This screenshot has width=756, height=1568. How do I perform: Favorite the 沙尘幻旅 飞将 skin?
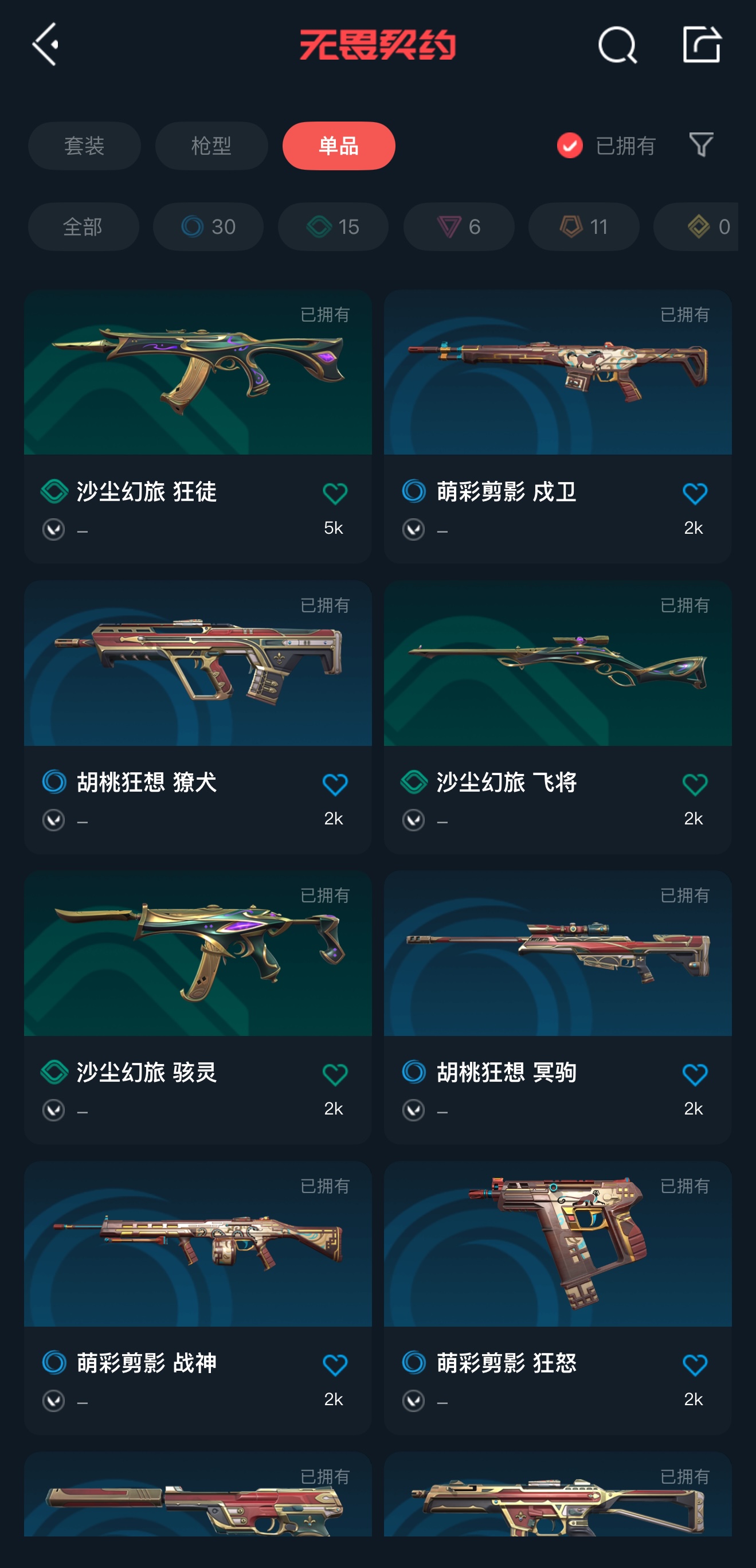pyautogui.click(x=695, y=785)
